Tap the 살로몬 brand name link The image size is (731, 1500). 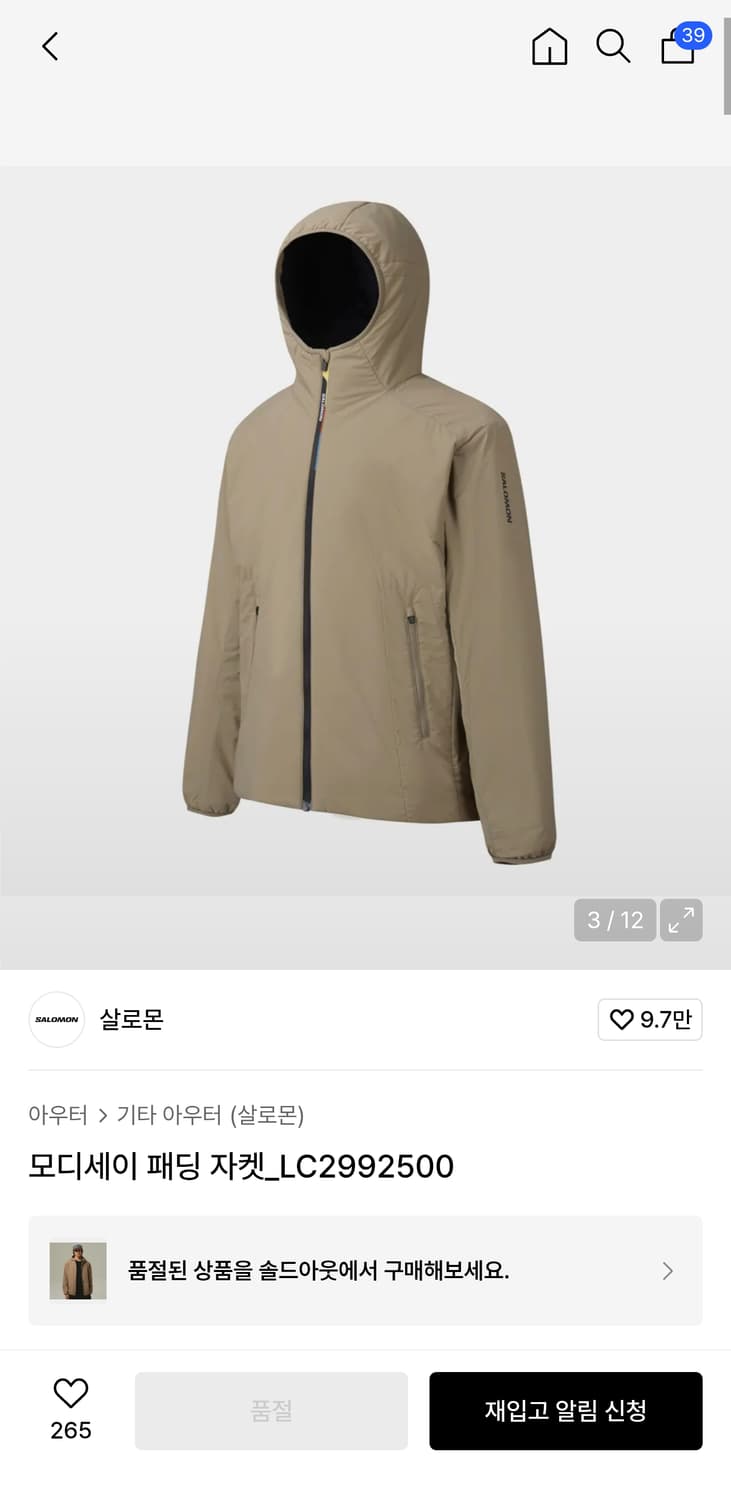[x=131, y=1019]
